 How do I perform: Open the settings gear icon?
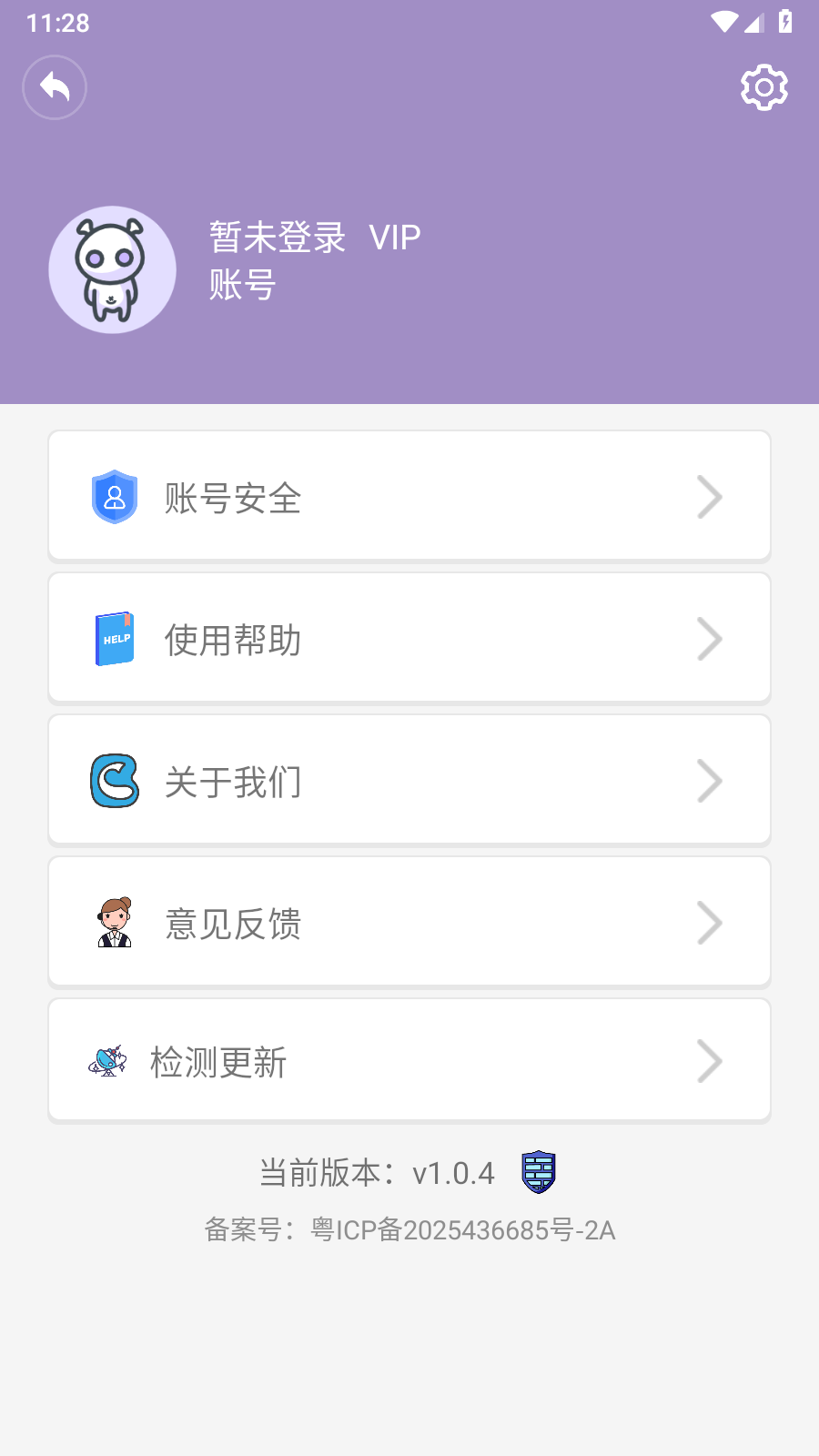click(x=764, y=87)
